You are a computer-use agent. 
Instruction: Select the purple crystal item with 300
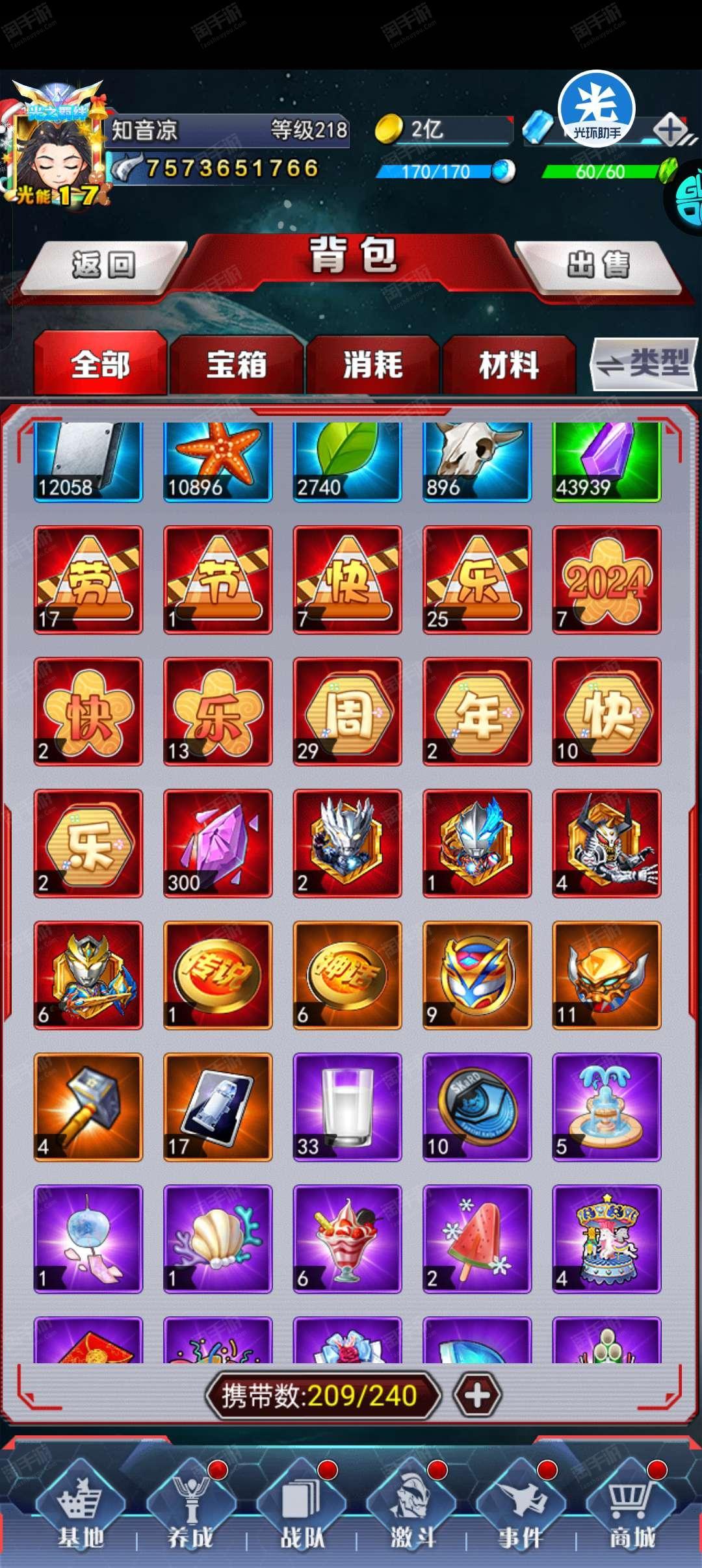pos(218,844)
